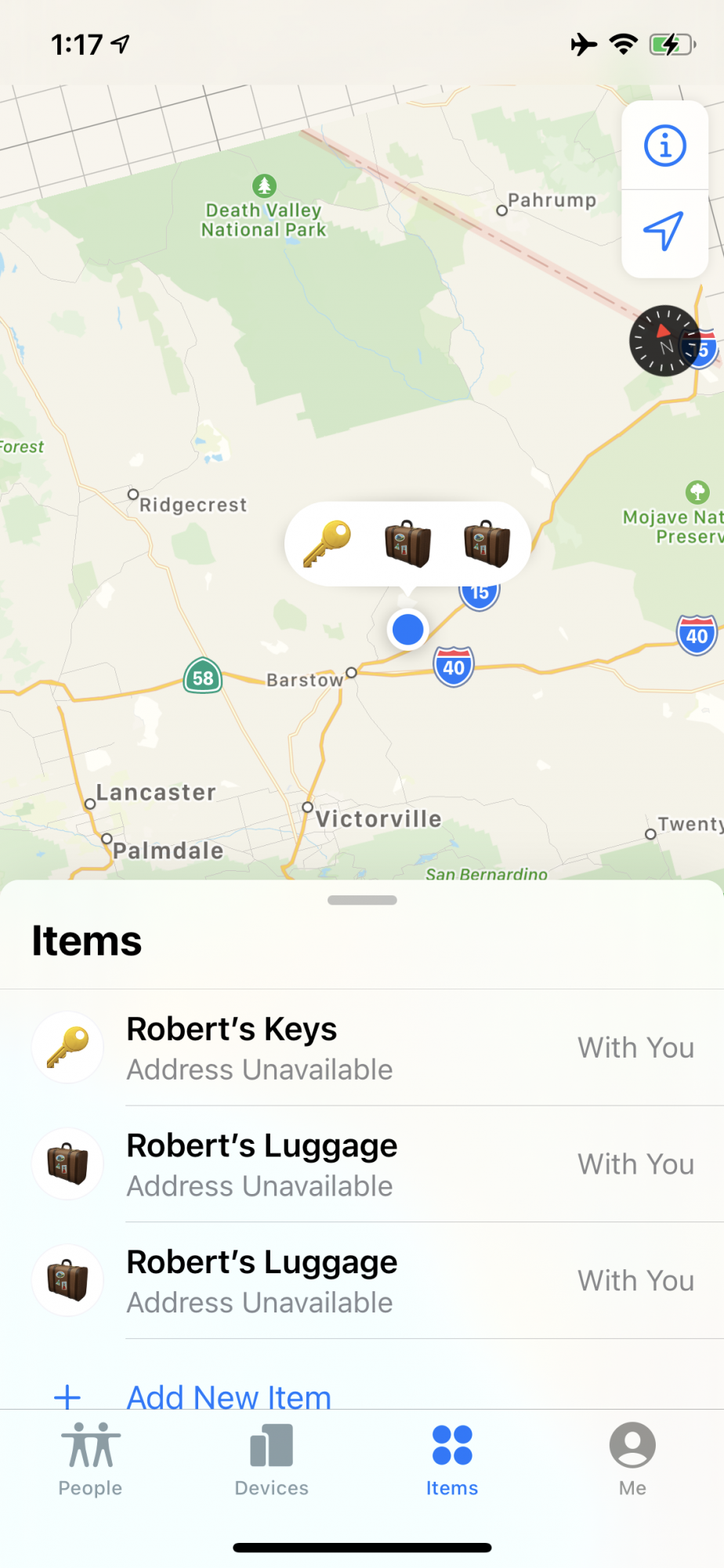Tap the blue location dot on map
This screenshot has height=1568, width=724.
pyautogui.click(x=407, y=629)
